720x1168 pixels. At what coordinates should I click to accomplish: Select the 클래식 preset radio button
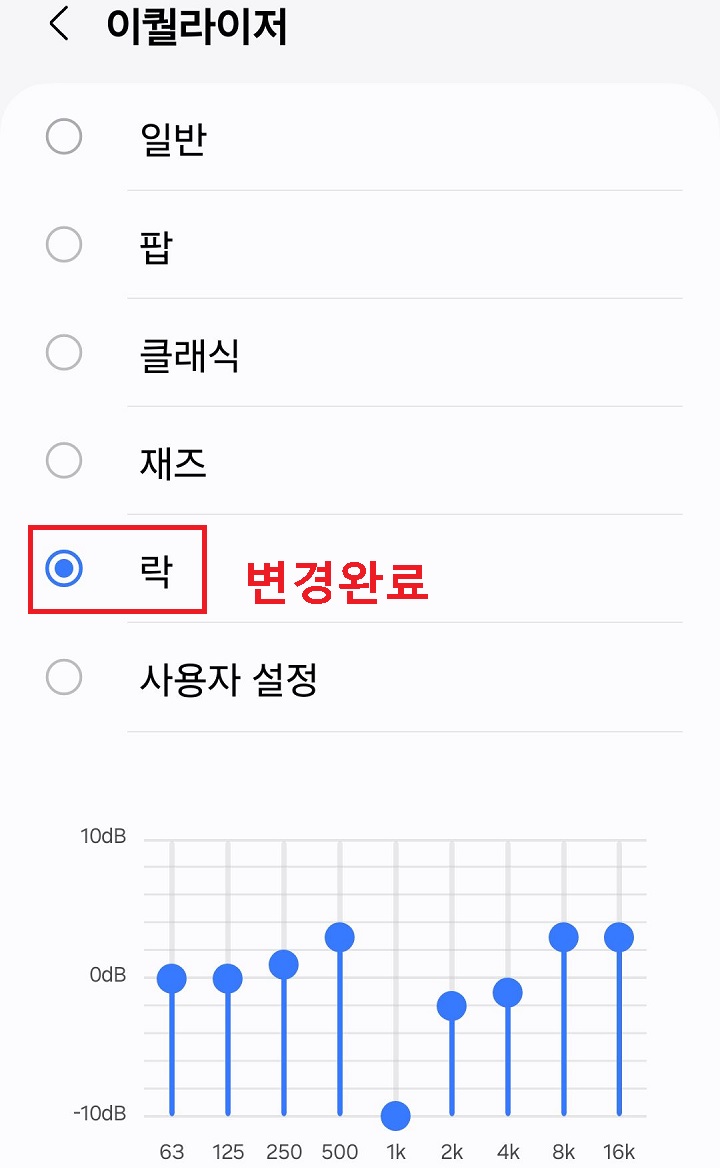pyautogui.click(x=63, y=352)
